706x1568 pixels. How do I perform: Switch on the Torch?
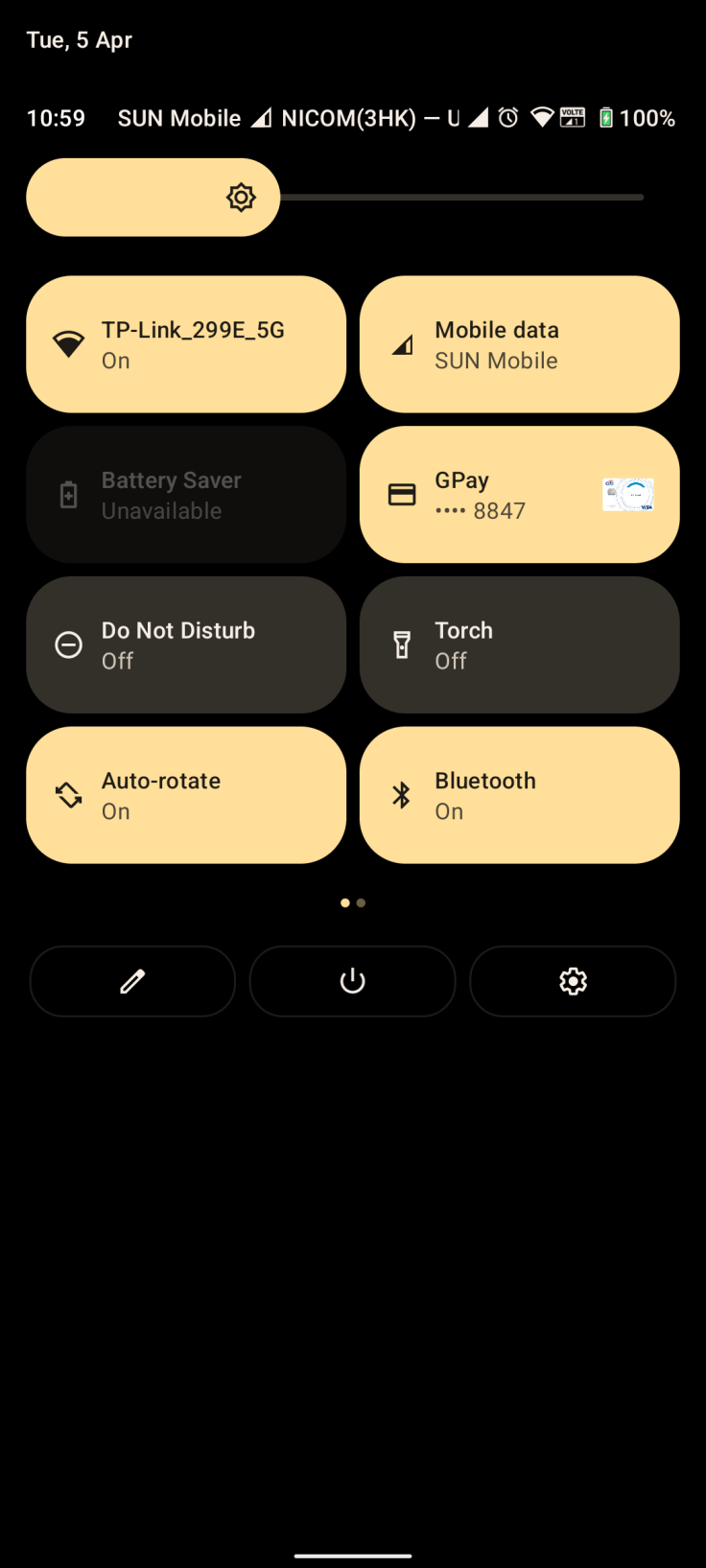[519, 644]
